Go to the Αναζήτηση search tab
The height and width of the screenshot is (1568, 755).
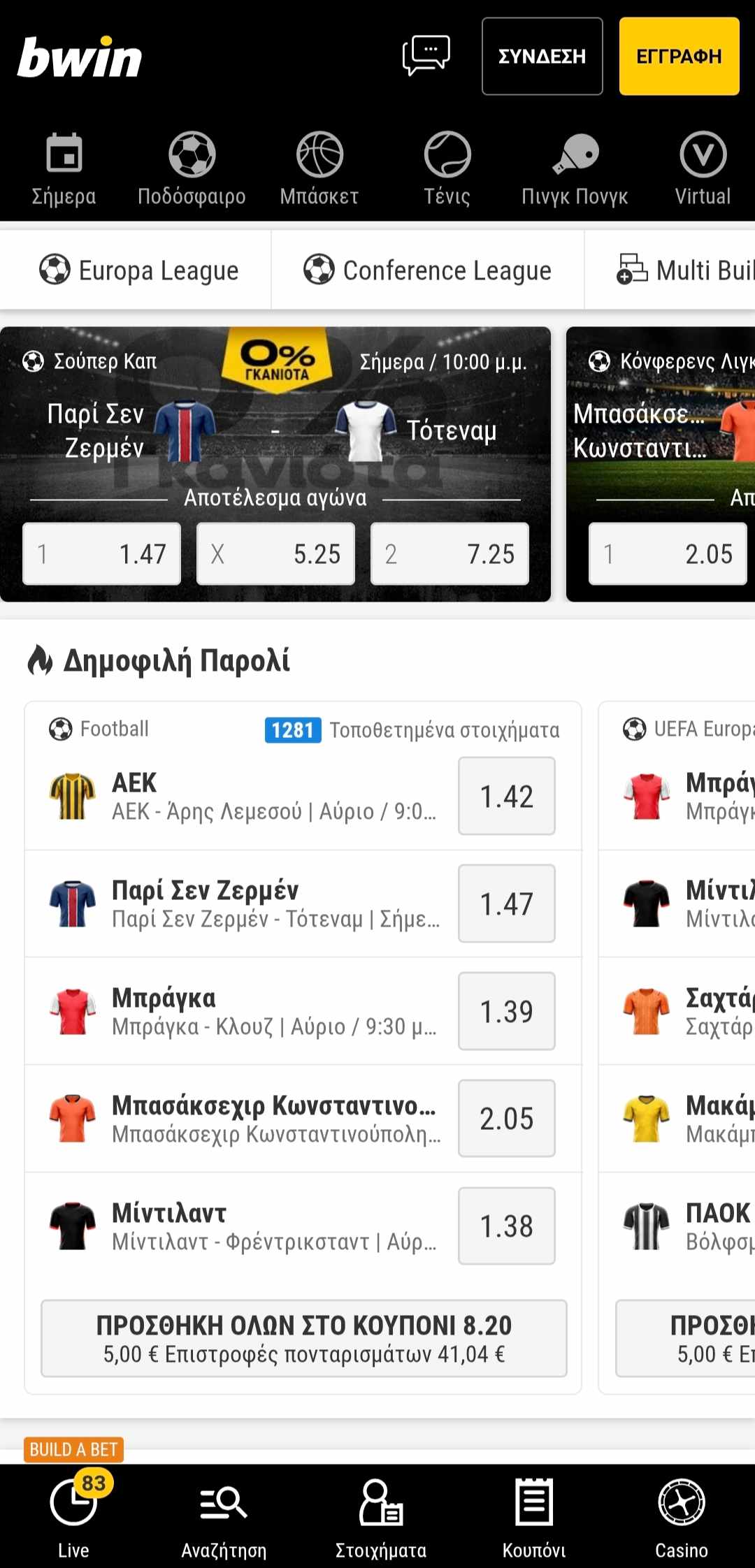[224, 1516]
